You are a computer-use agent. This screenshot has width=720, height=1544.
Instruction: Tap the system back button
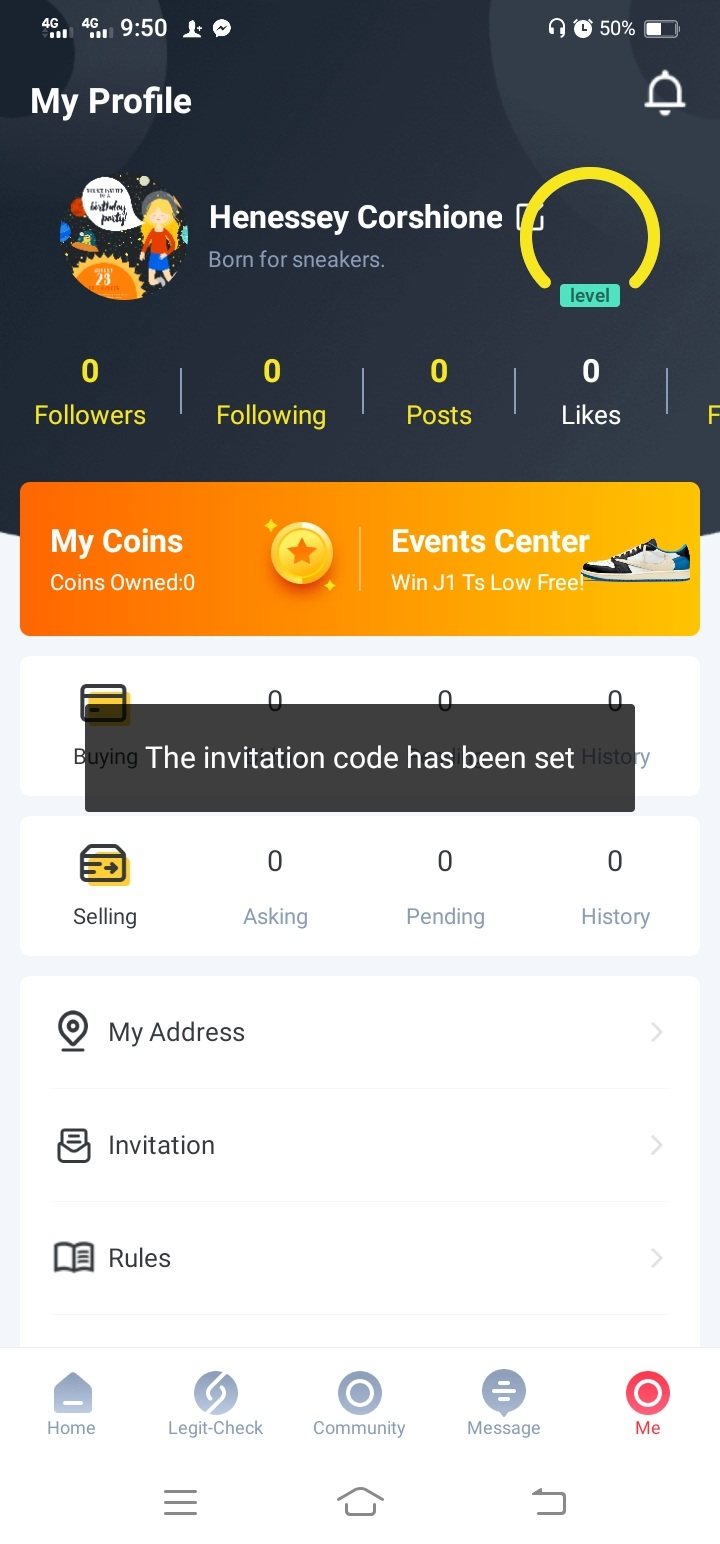548,1501
